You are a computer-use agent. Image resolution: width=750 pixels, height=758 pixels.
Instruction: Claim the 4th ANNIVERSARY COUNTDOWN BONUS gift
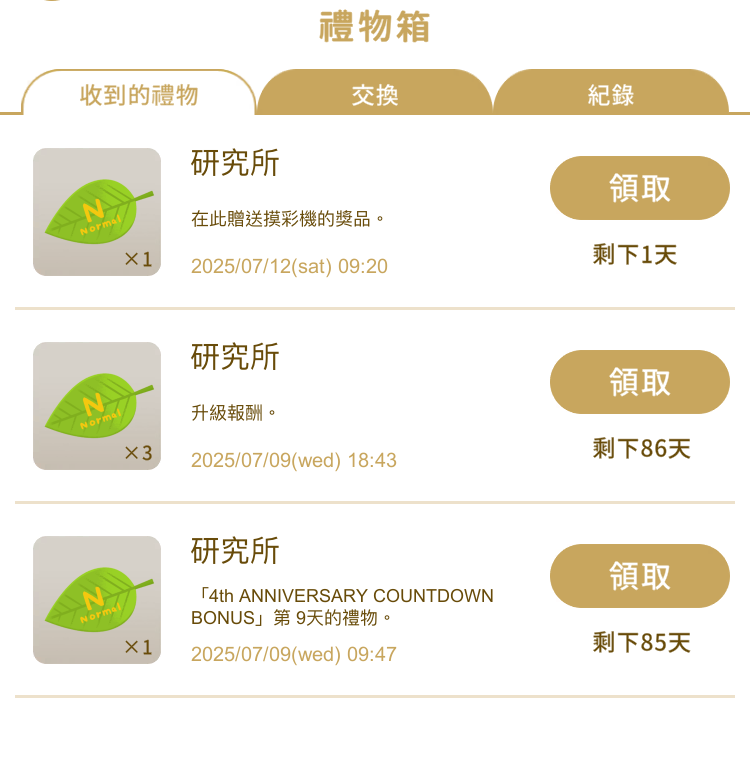[x=640, y=576]
